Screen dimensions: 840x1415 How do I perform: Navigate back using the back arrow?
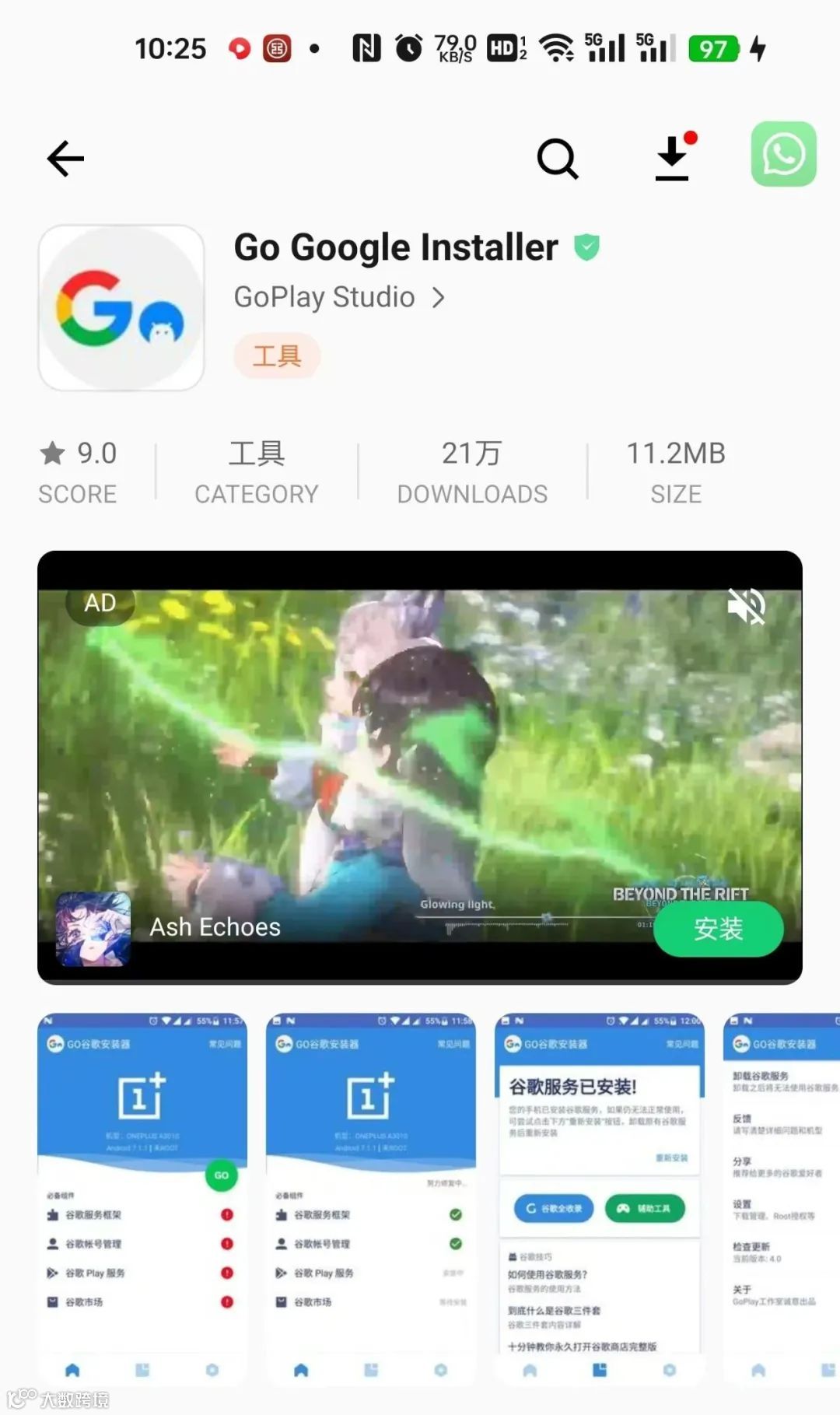pos(65,159)
